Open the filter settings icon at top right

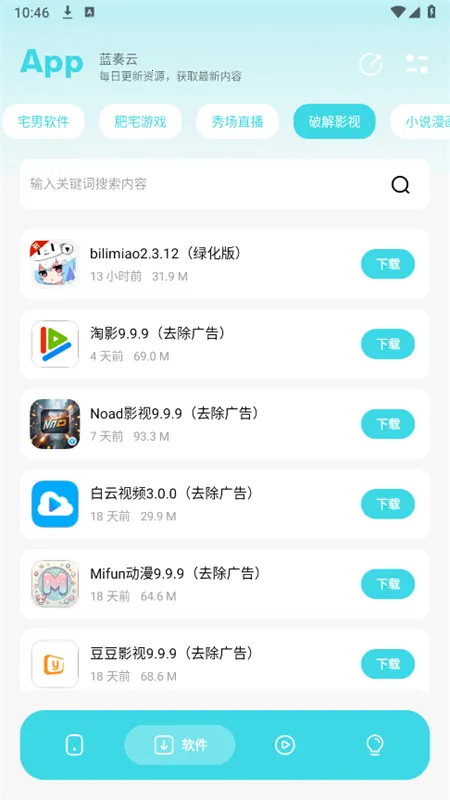(x=417, y=64)
